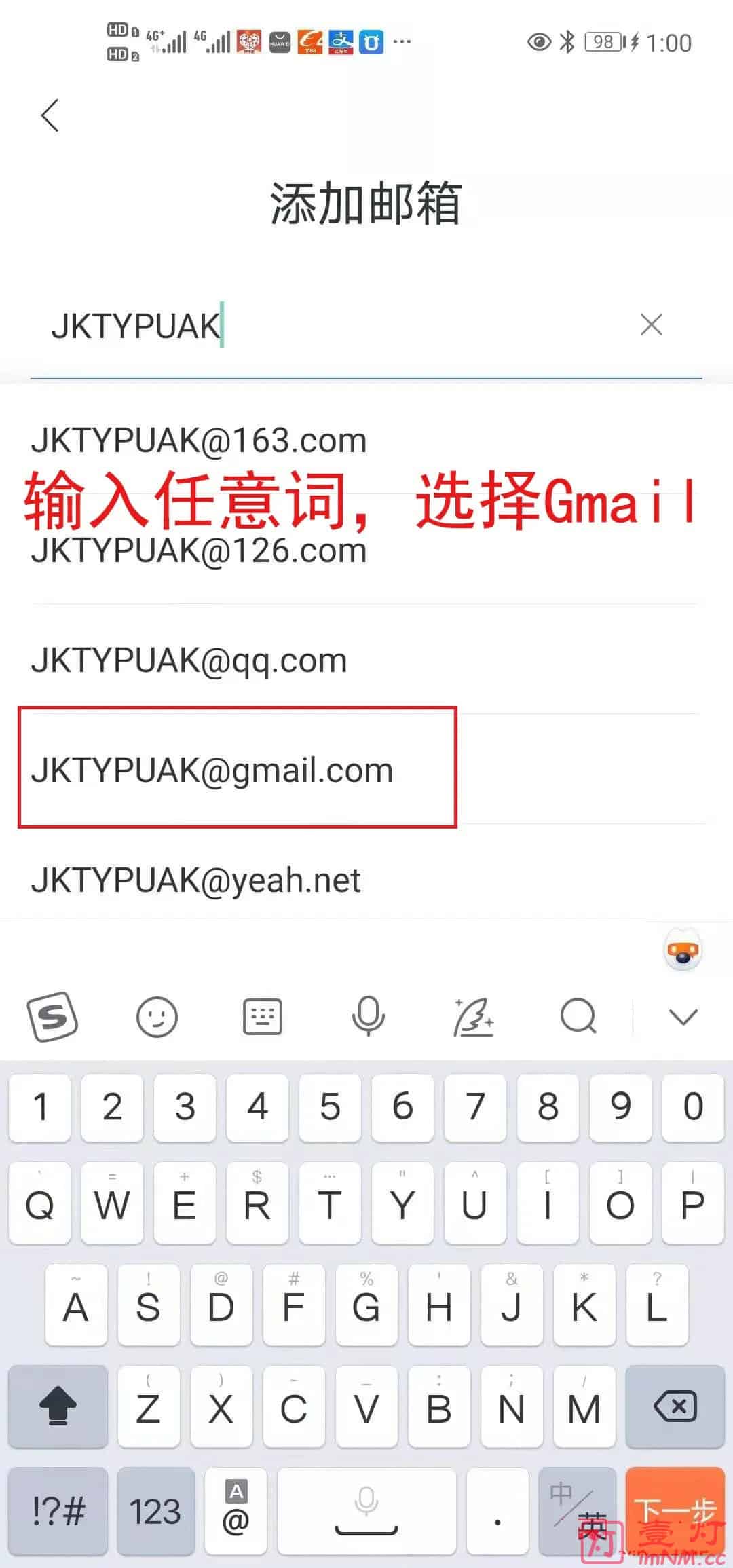
Task: Open the Sogou keyboard logo menu
Action: pyautogui.click(x=52, y=1017)
